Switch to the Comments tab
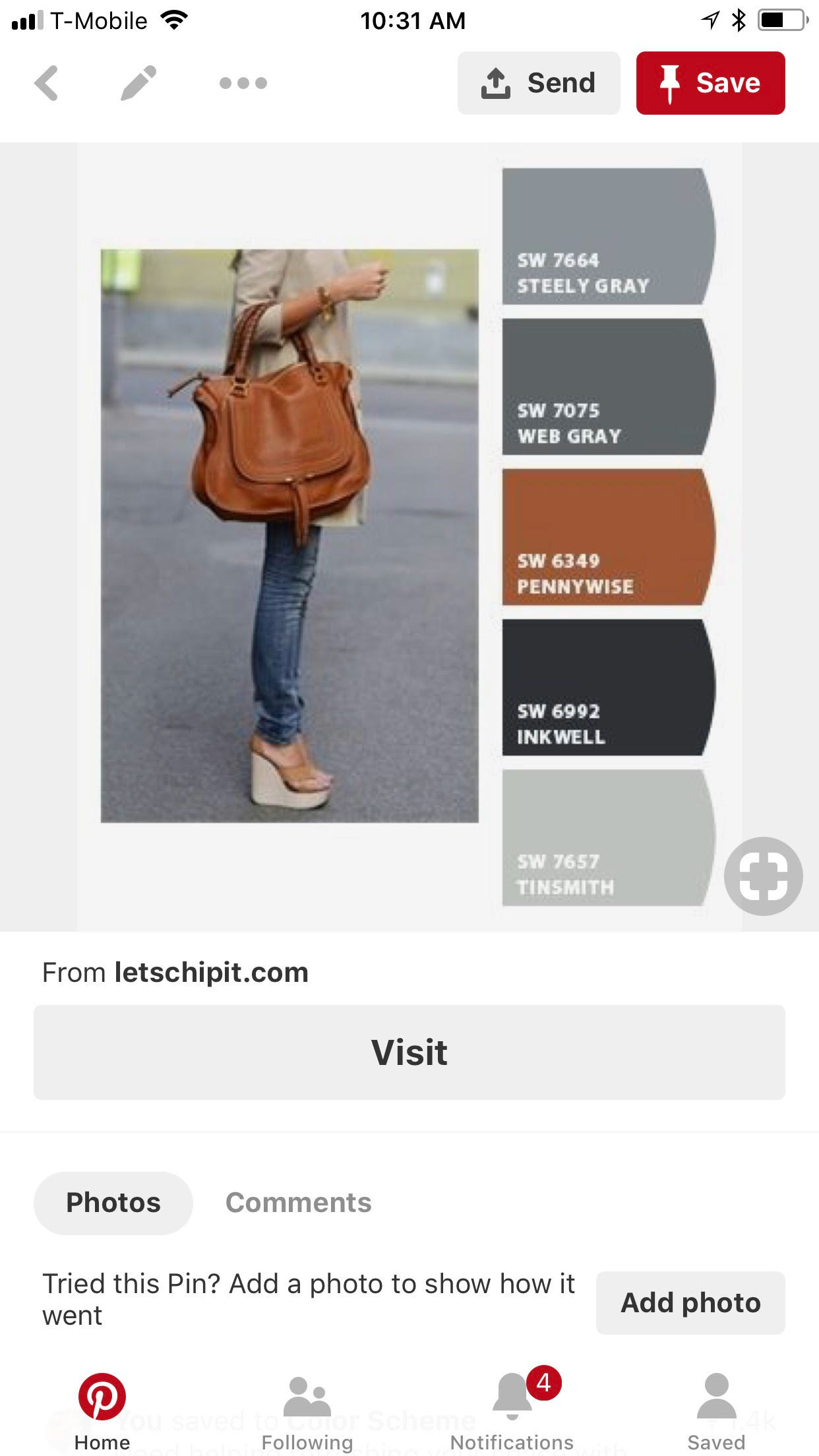 tap(299, 1203)
